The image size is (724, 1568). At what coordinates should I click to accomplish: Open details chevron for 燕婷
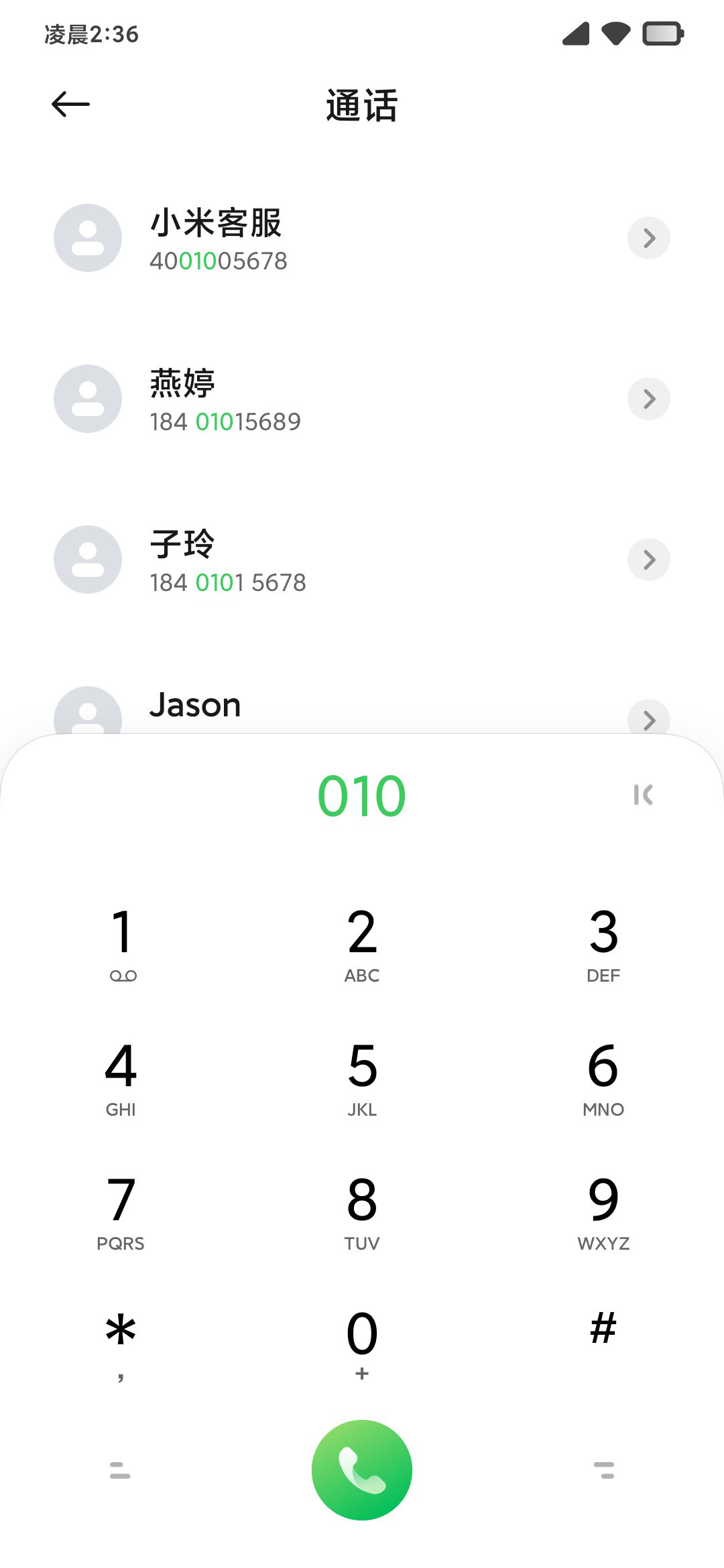[648, 399]
